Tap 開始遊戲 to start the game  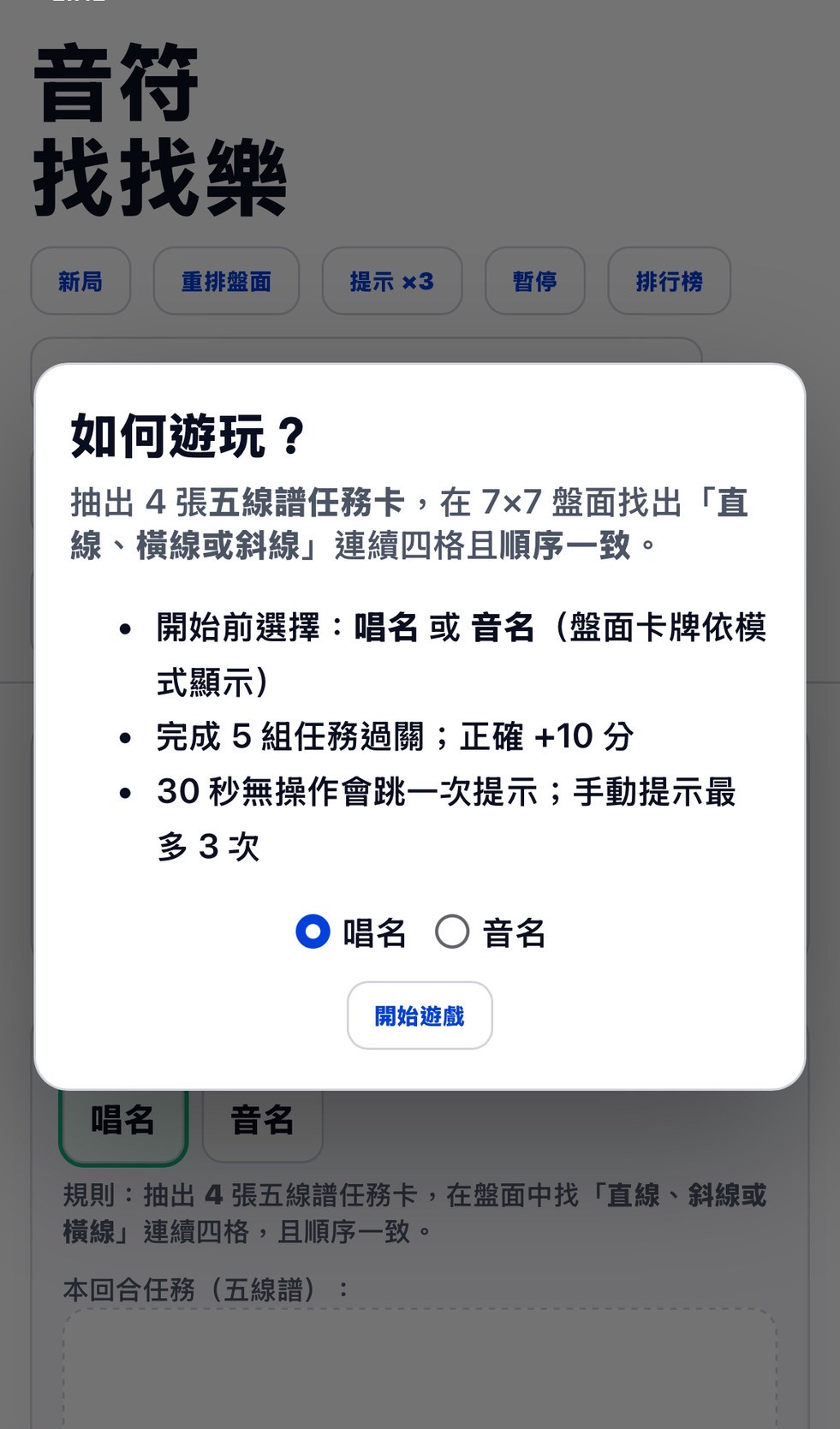pos(420,1015)
